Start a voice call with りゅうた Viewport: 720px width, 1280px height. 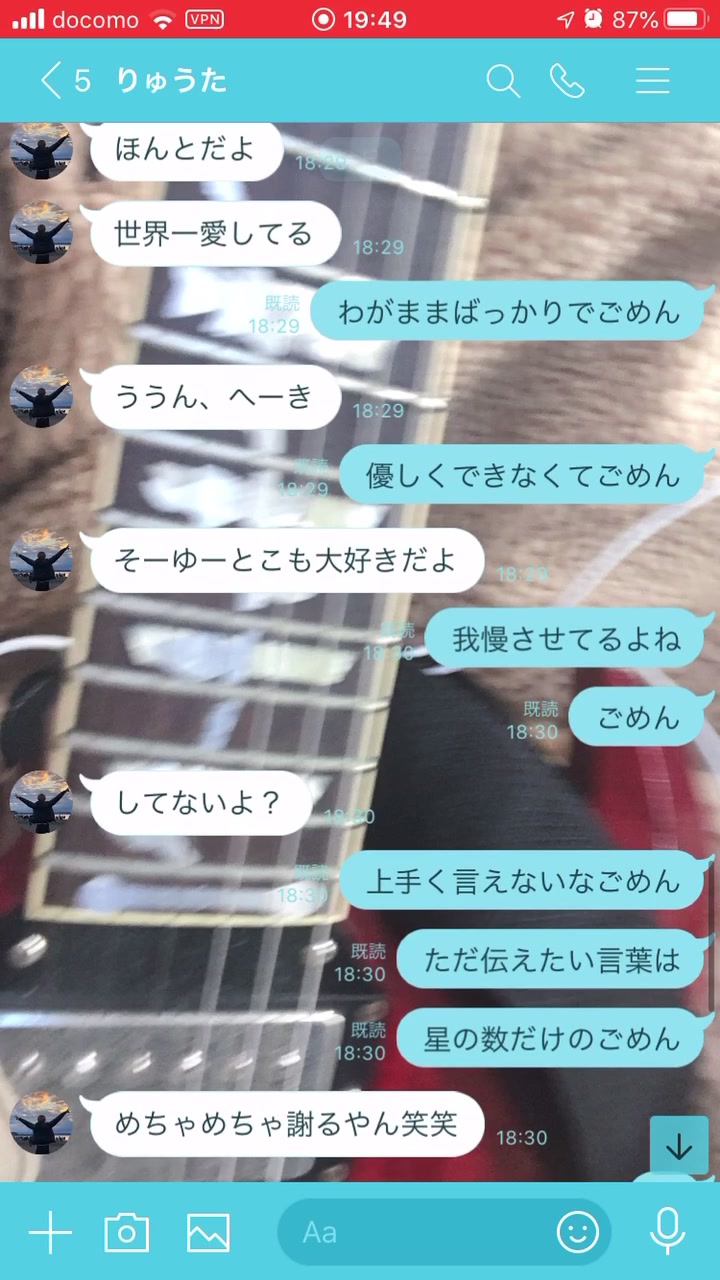(x=567, y=81)
